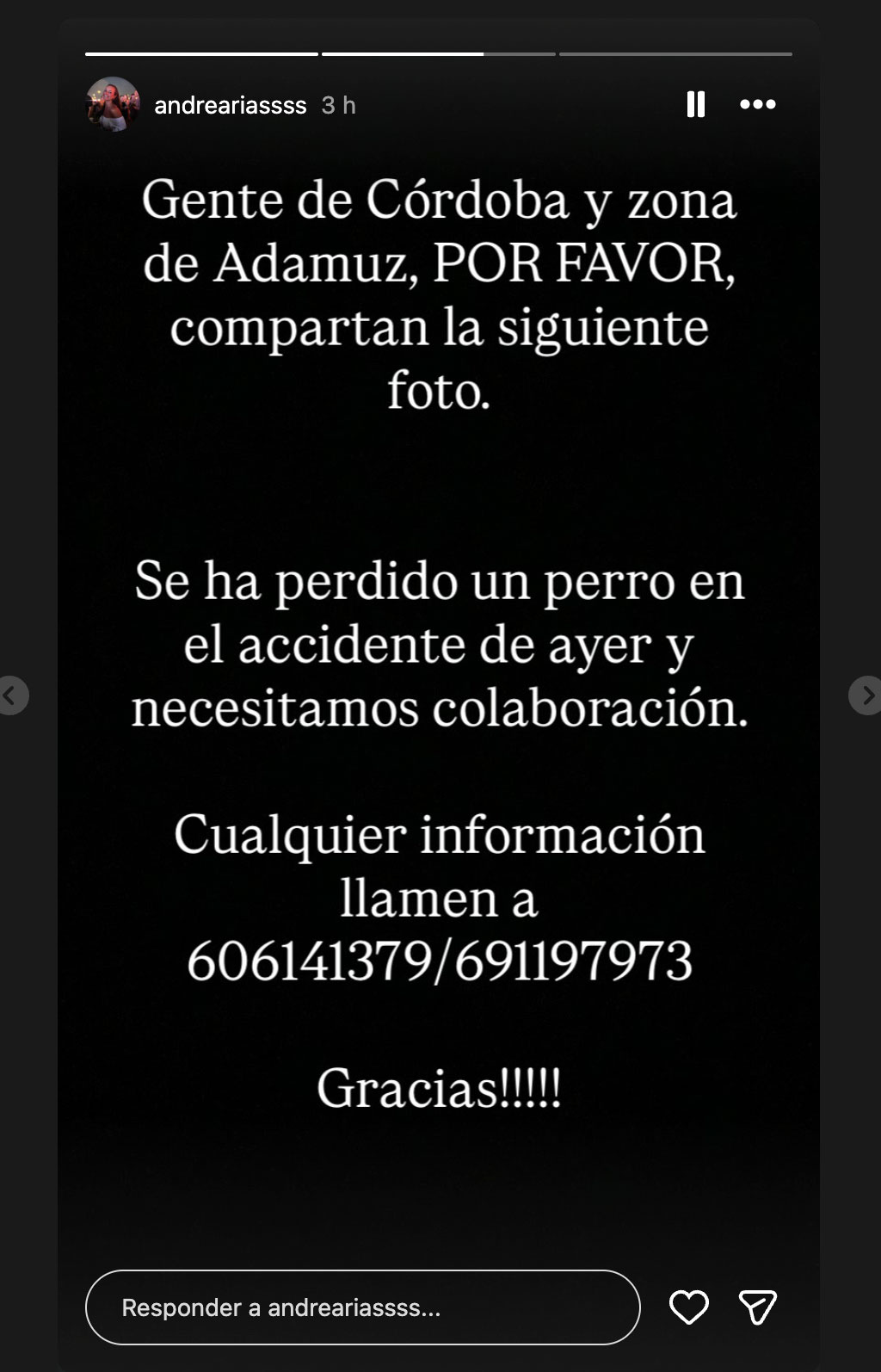Viewport: 881px width, 1372px height.
Task: Share the story via paper plane icon
Action: click(x=758, y=1307)
